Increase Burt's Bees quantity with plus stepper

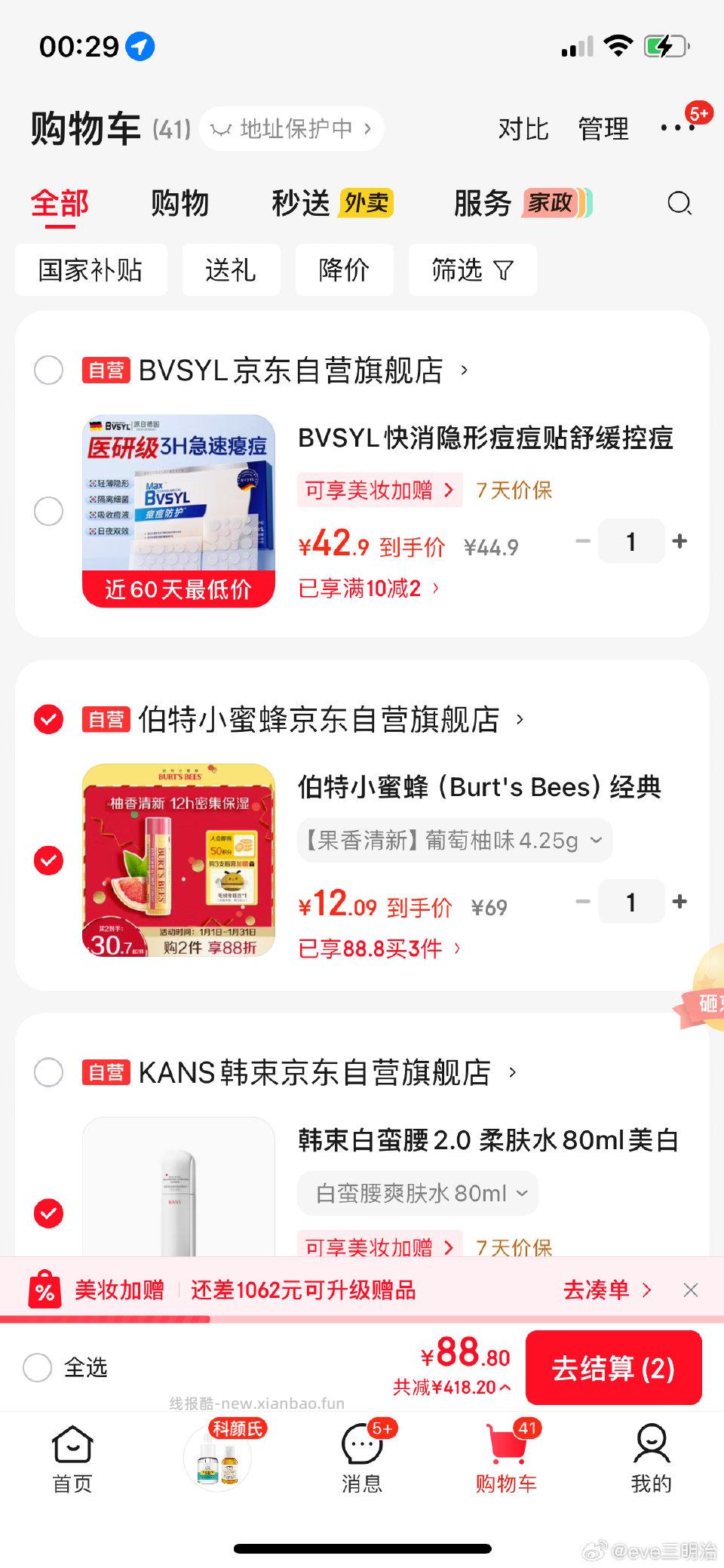(680, 902)
